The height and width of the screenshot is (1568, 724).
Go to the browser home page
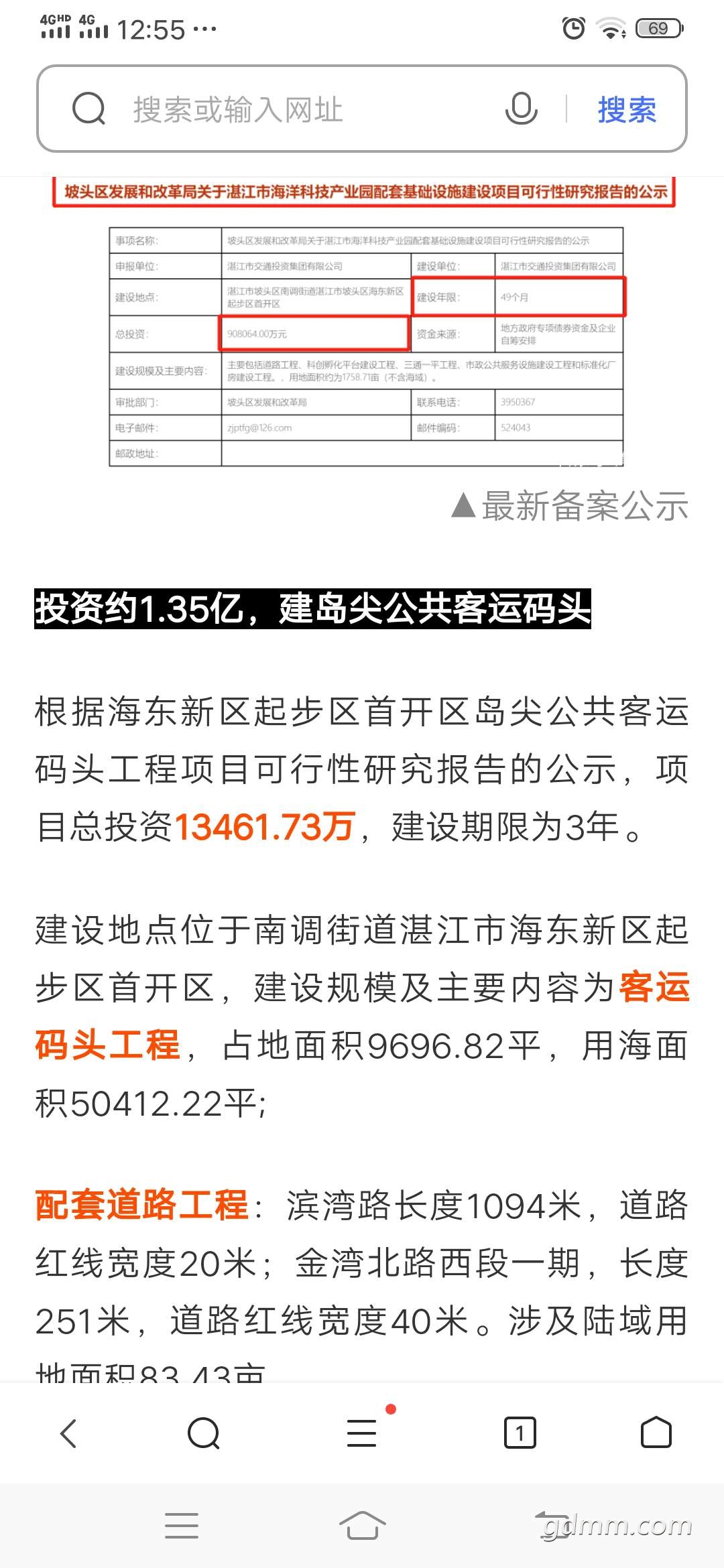[x=656, y=1433]
